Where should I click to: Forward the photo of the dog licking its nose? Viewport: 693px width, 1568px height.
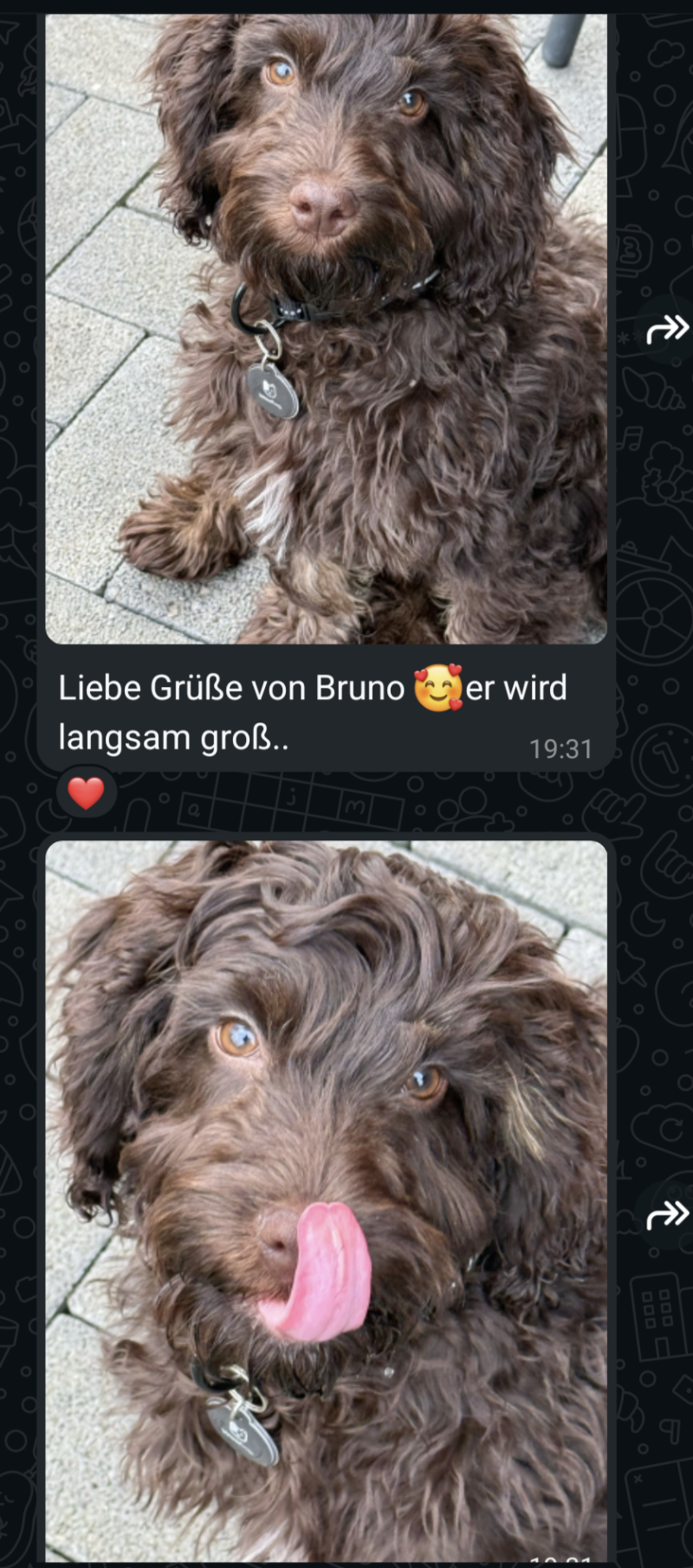point(666,1214)
